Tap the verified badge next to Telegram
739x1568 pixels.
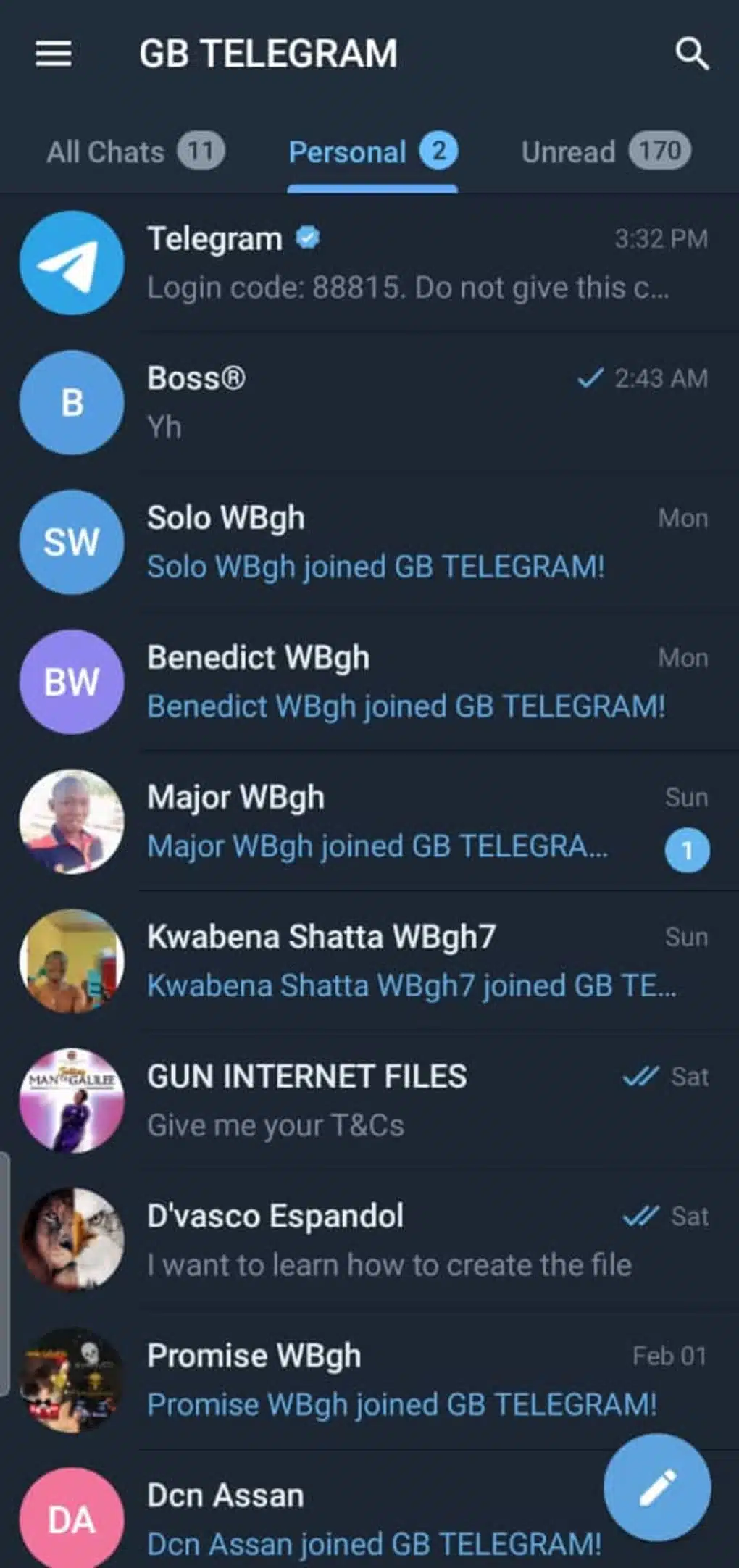(x=308, y=238)
